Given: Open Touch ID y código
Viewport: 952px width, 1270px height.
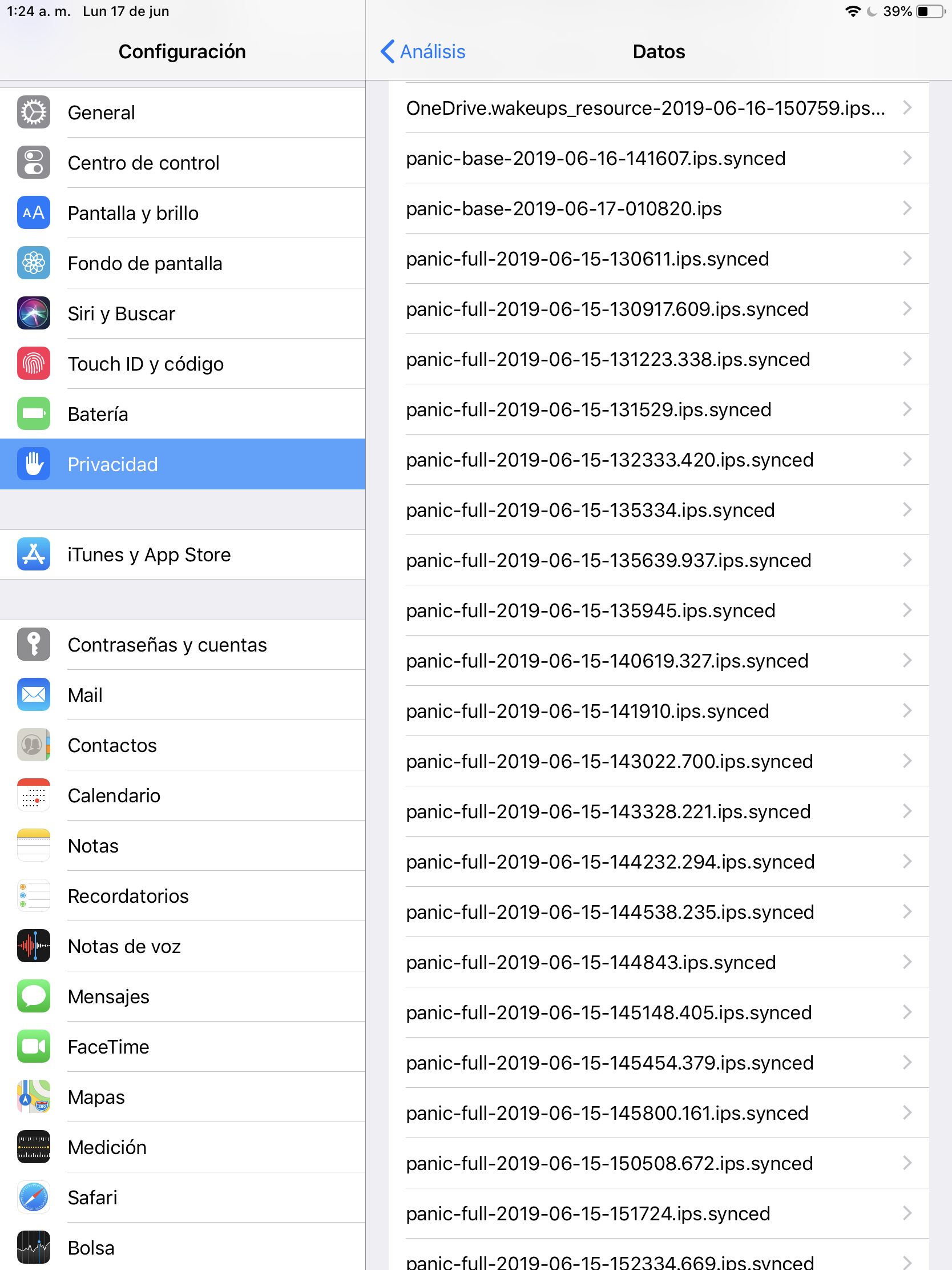Looking at the screenshot, I should point(183,364).
